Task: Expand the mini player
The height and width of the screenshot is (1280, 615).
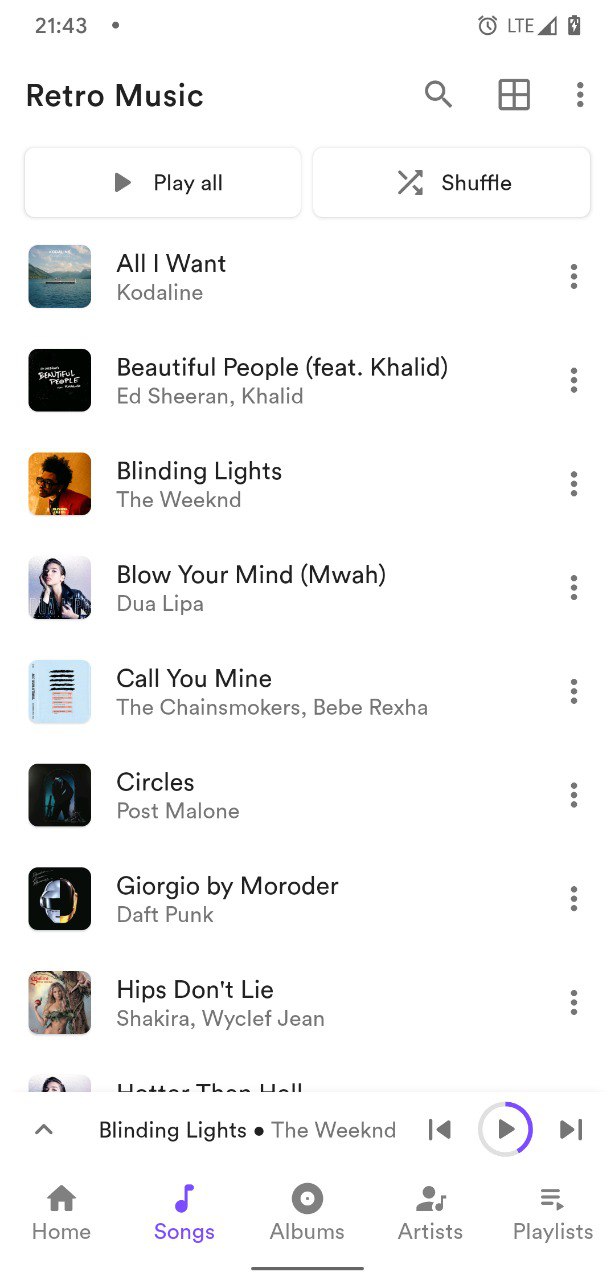Action: (x=43, y=1130)
